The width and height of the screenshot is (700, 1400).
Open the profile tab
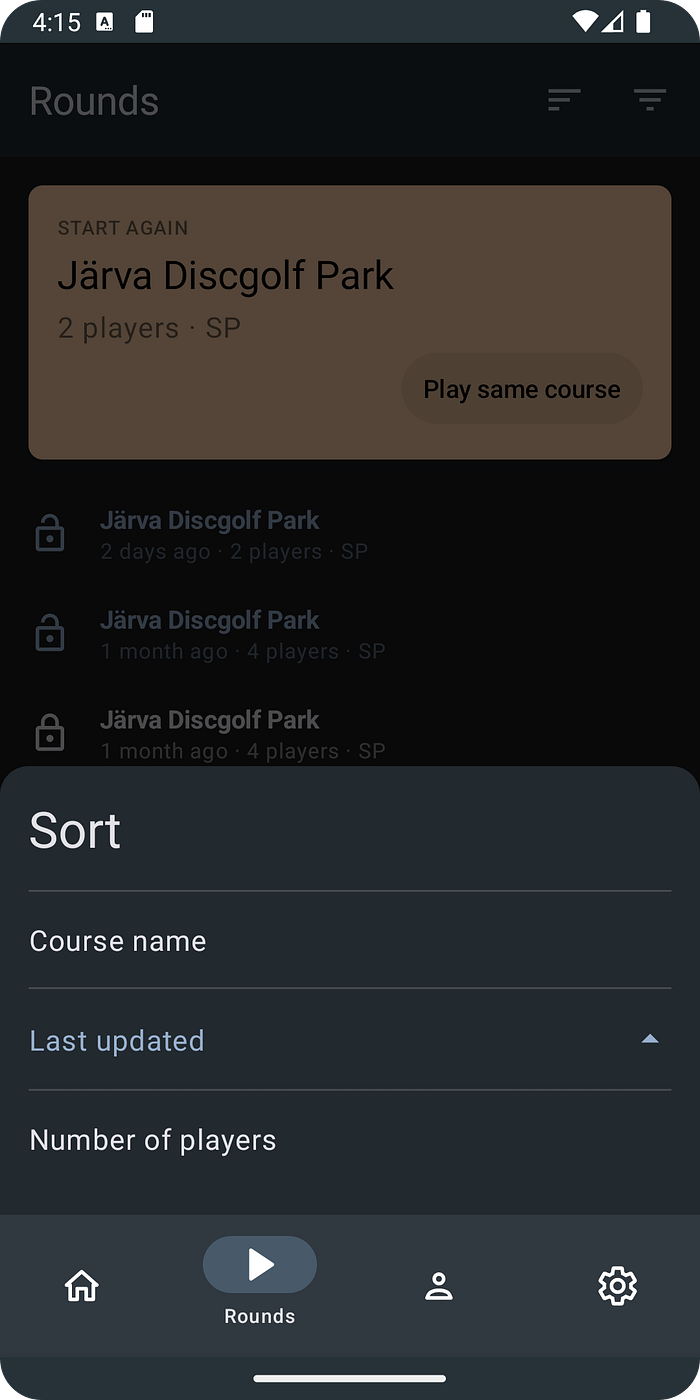click(439, 1286)
